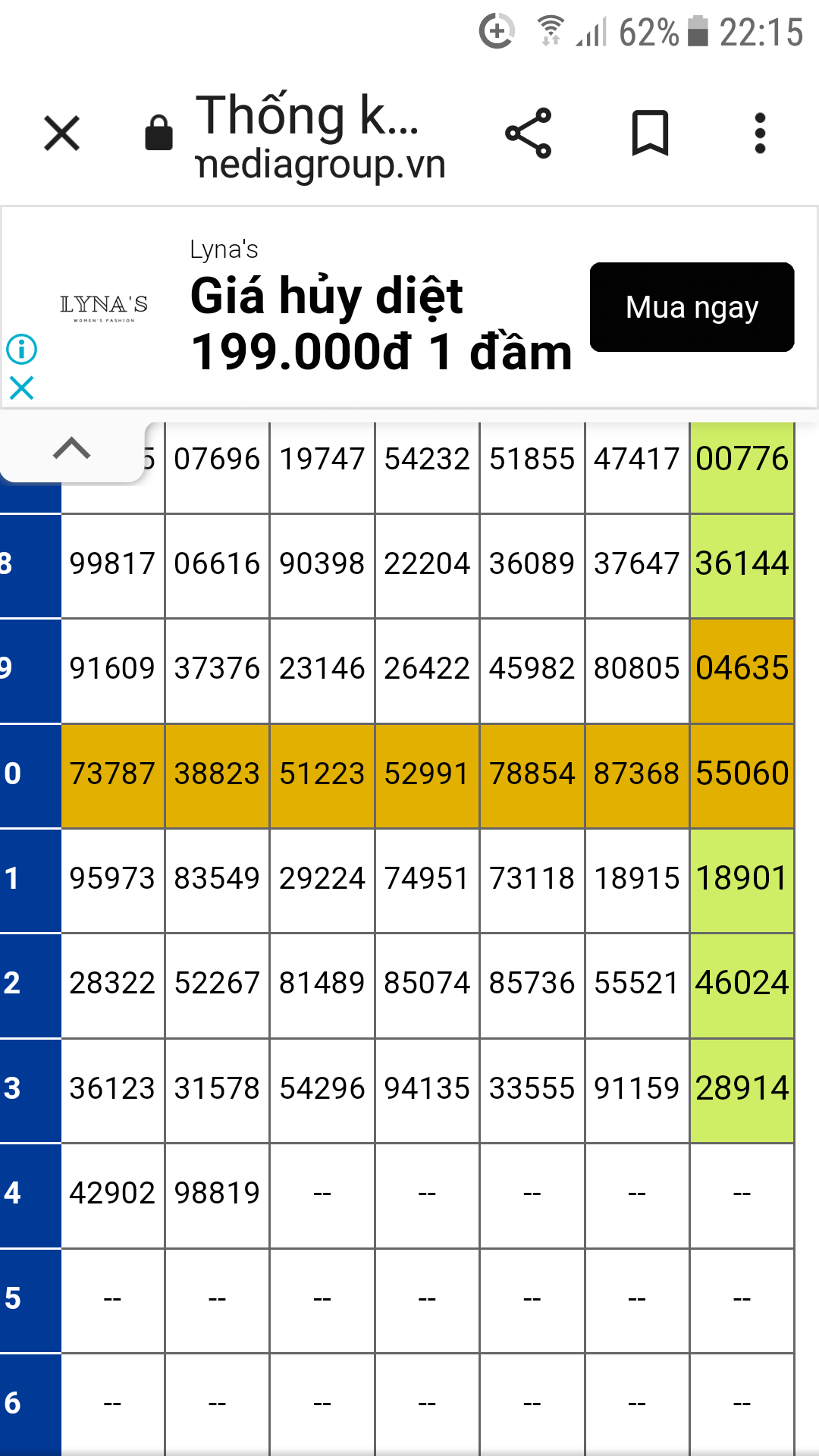Share this page
The image size is (819, 1456).
(529, 133)
